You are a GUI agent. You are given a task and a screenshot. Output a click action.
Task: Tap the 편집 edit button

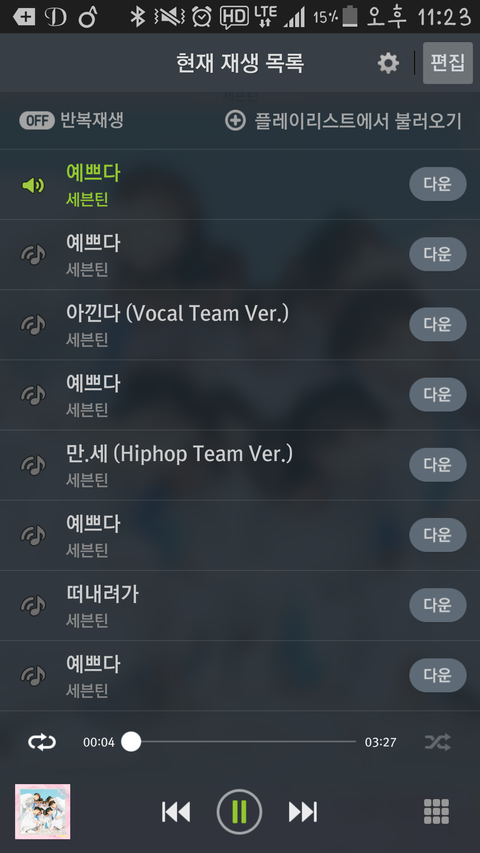[447, 63]
